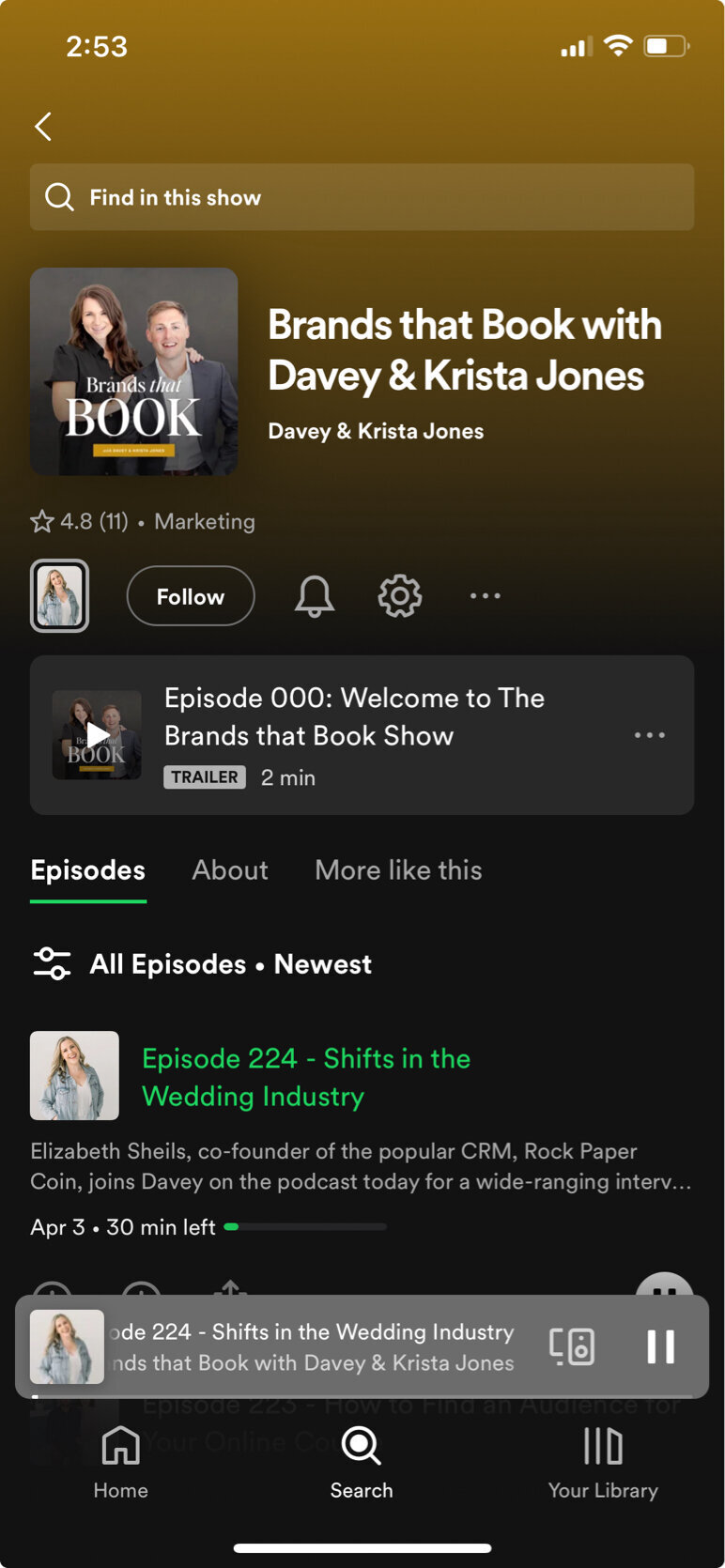Open the show's three-dot options menu
Image resolution: width=725 pixels, height=1568 pixels.
pyautogui.click(x=485, y=596)
